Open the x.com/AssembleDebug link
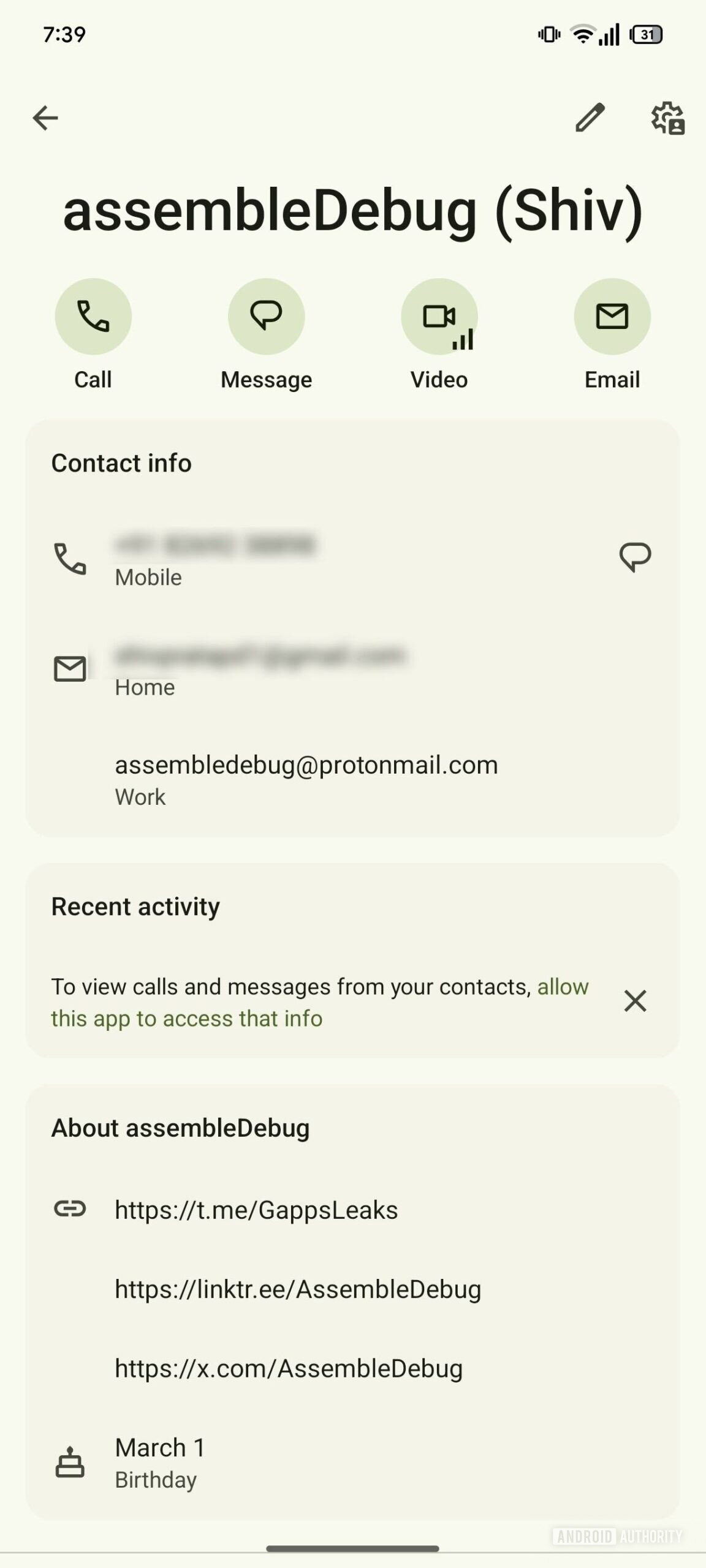 coord(288,1368)
